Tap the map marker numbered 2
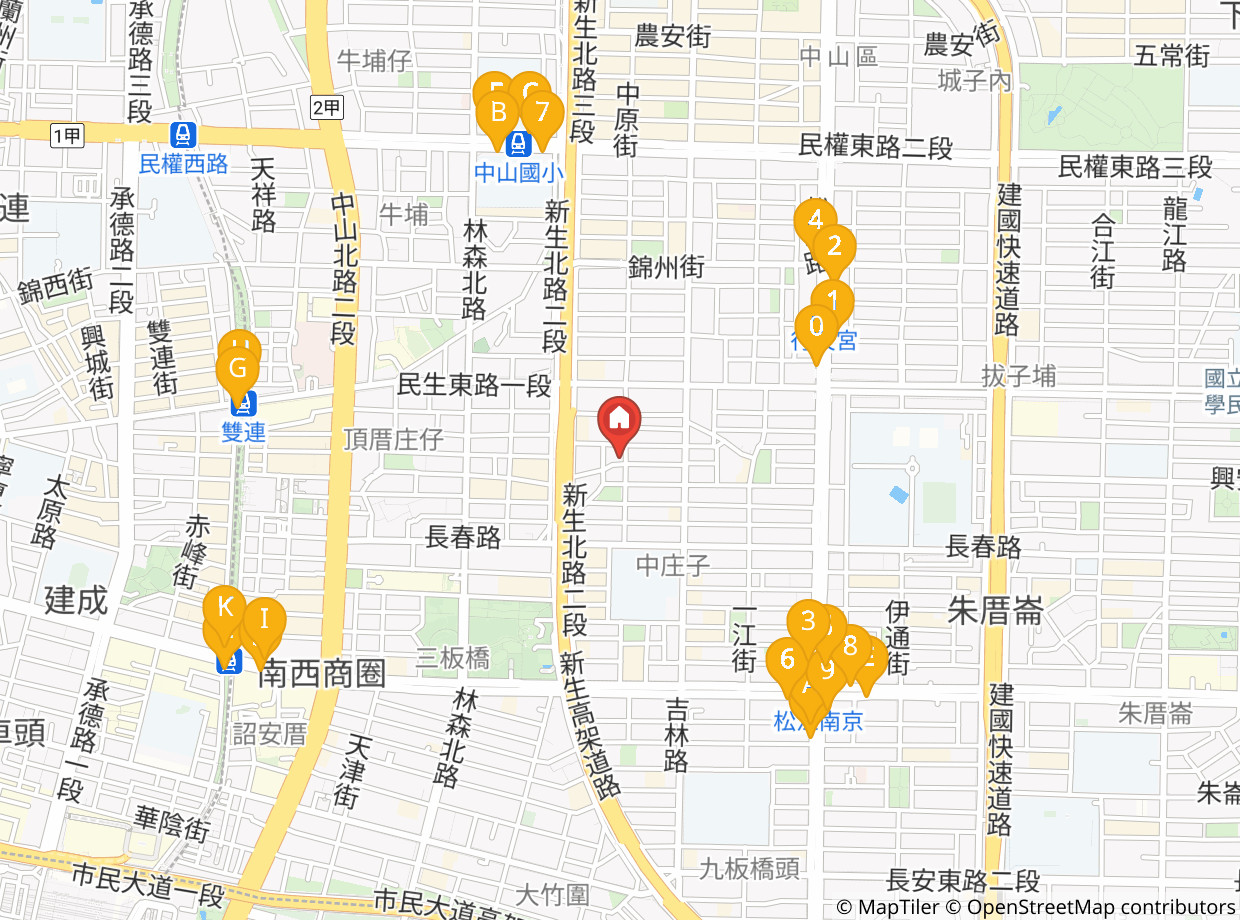Viewport: 1240px width, 920px height. pyautogui.click(x=835, y=246)
